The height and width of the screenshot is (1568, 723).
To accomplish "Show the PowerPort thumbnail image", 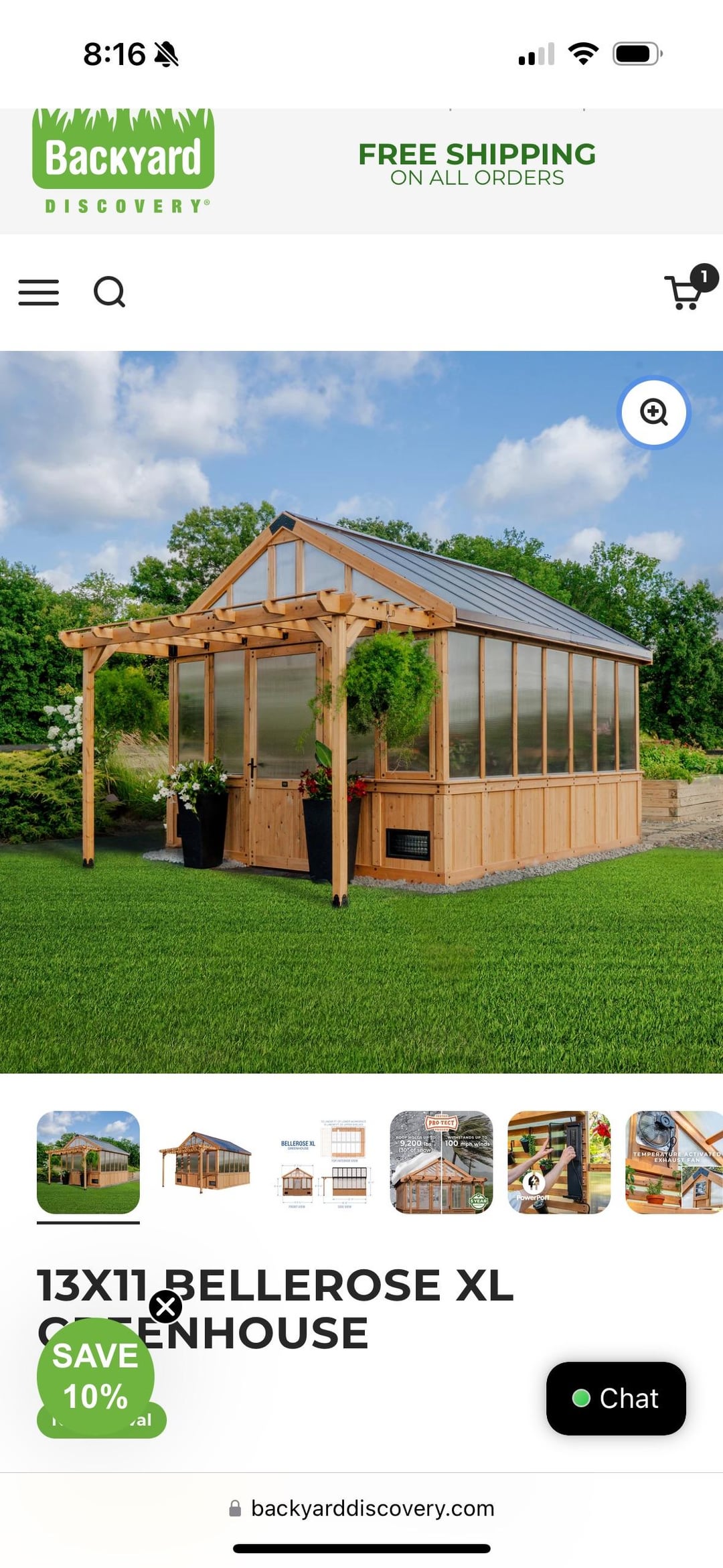I will (559, 1161).
